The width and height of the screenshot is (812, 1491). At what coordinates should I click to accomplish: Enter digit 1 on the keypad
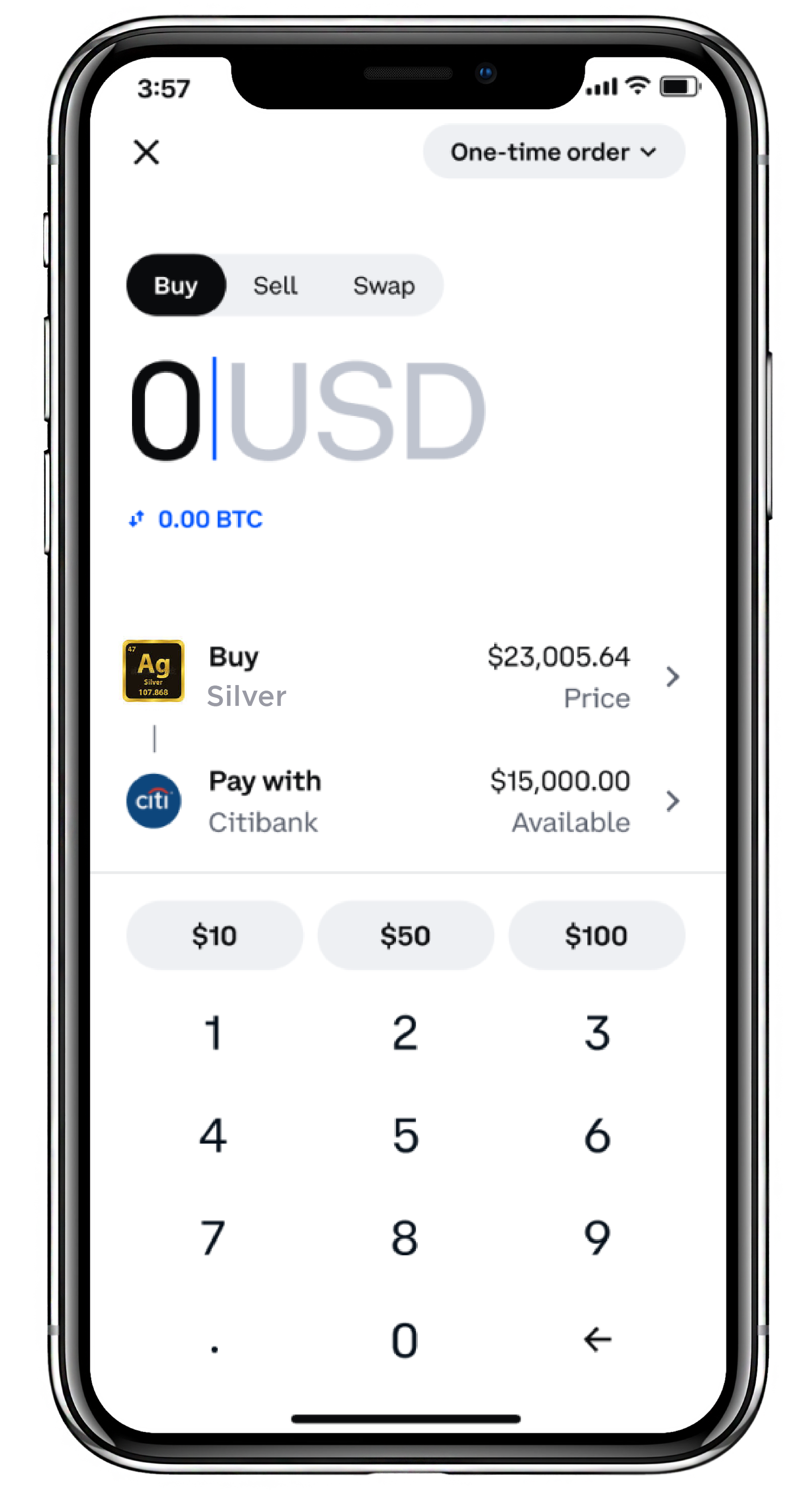[x=214, y=1033]
